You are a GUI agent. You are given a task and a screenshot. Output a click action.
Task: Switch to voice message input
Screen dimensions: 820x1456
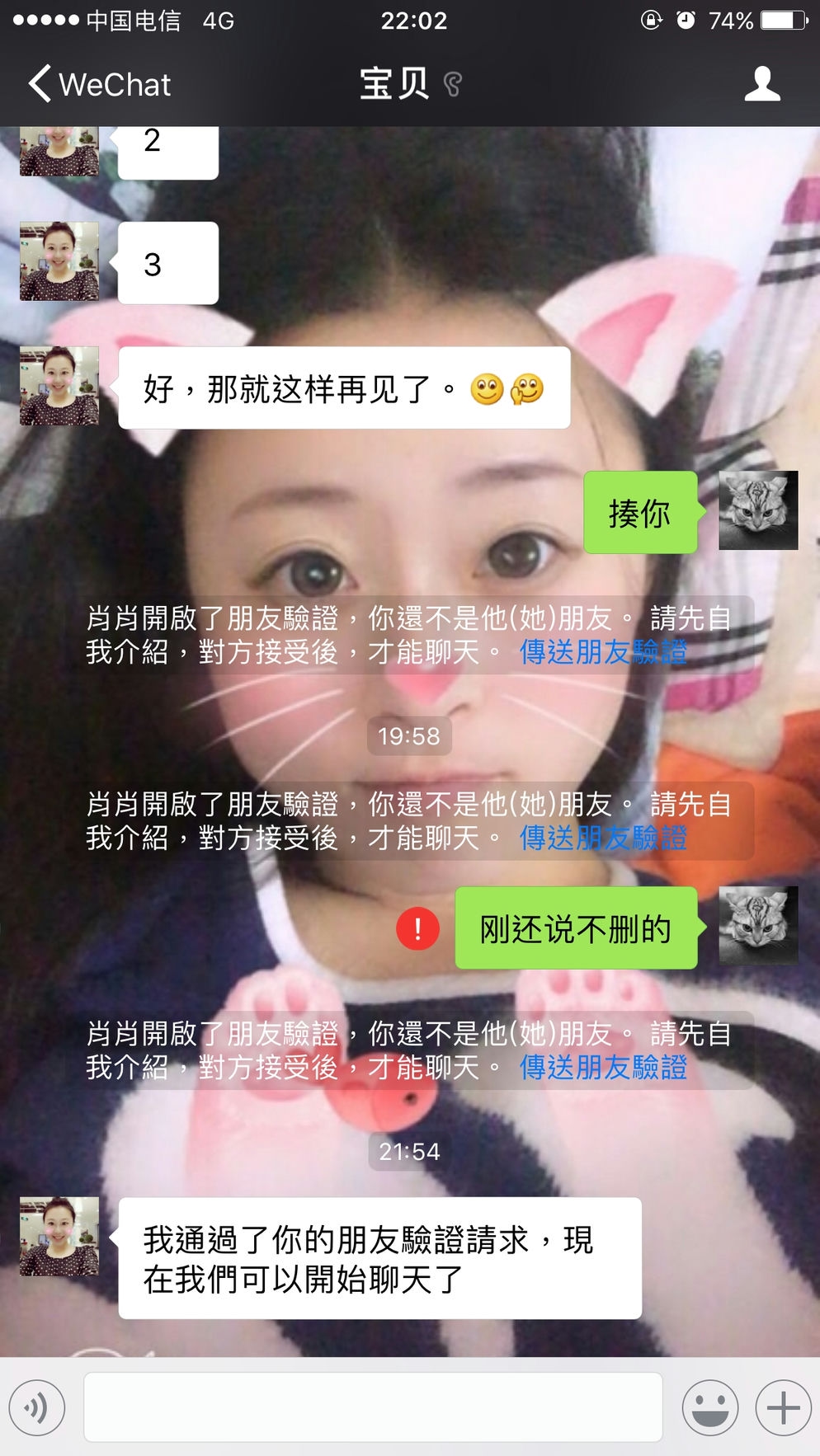(x=37, y=1407)
